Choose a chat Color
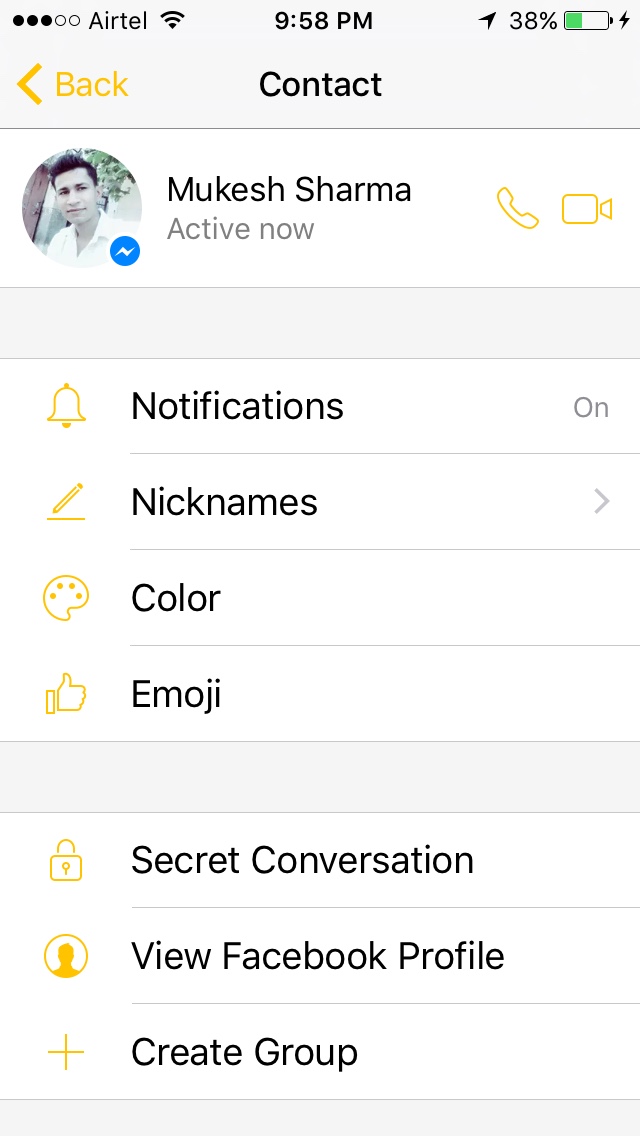Screen dimensions: 640x1136 pyautogui.click(x=320, y=598)
